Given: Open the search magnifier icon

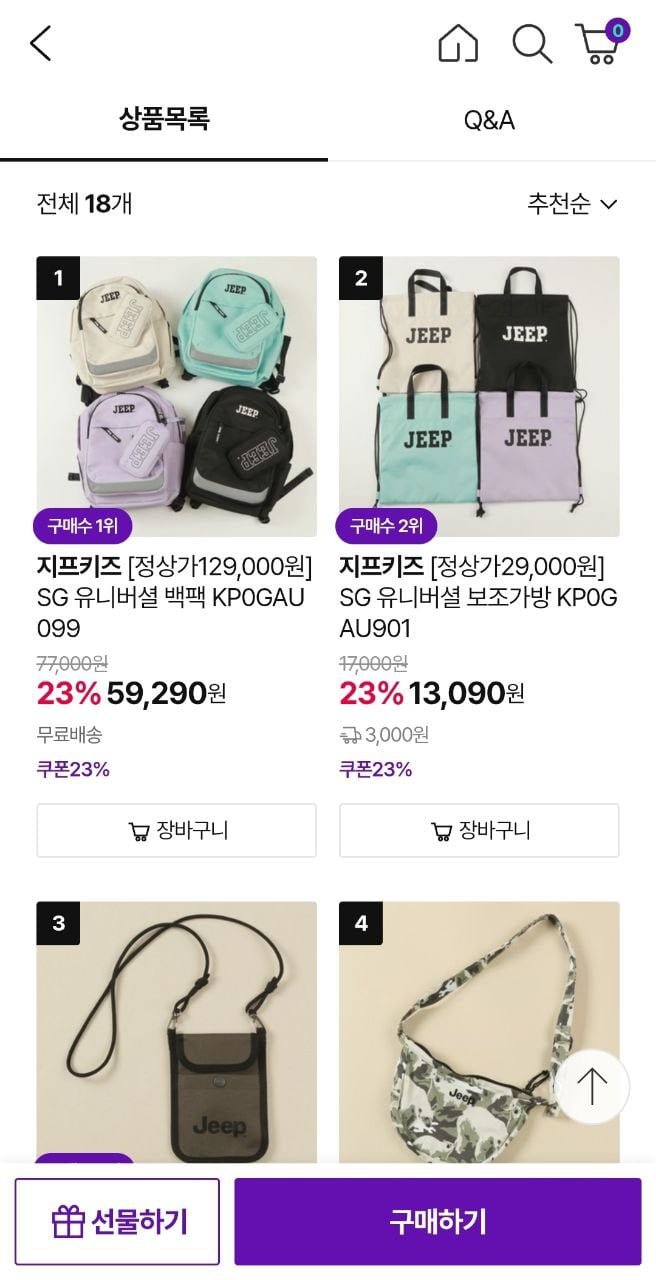Looking at the screenshot, I should tap(532, 44).
